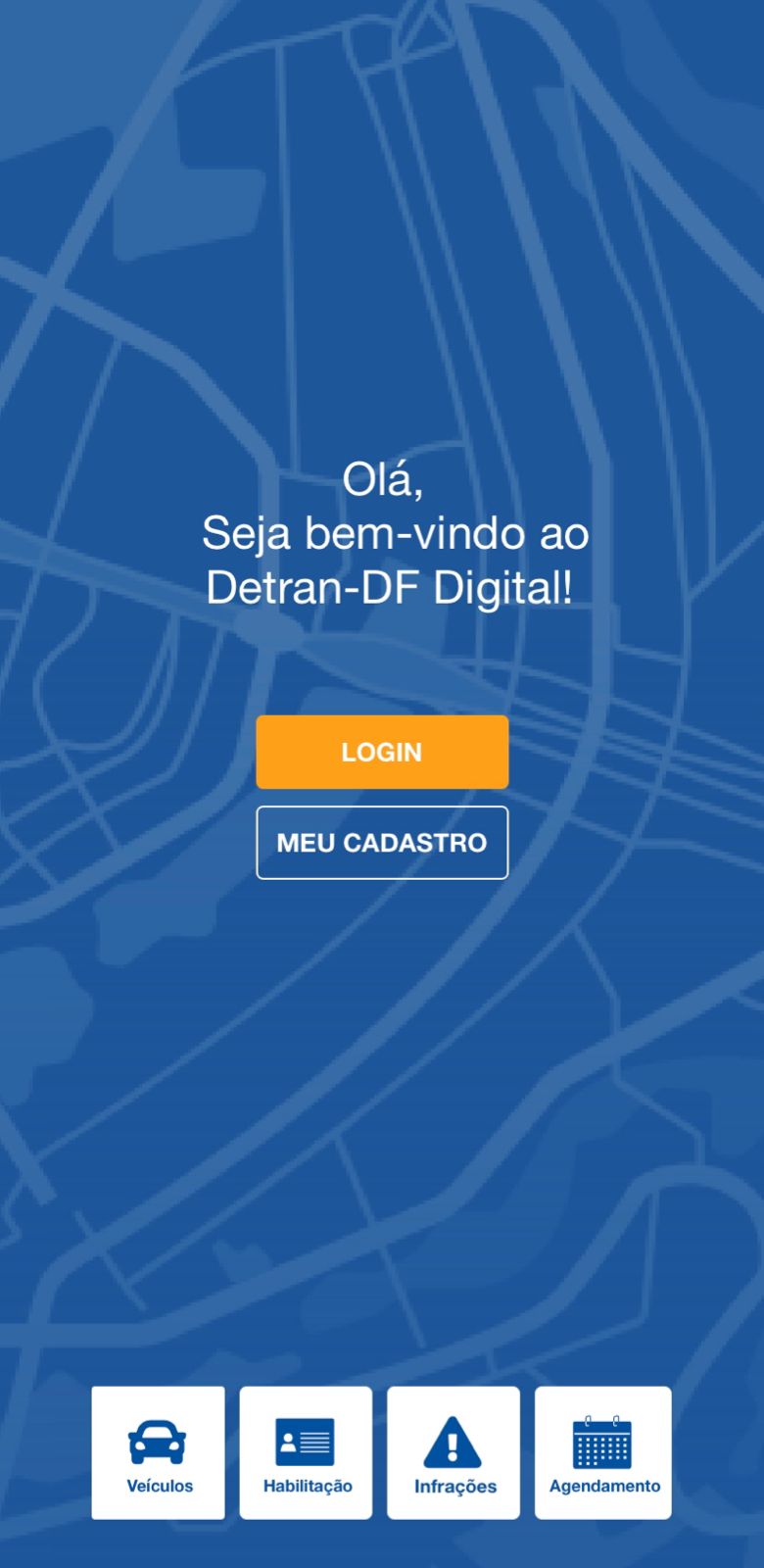This screenshot has height=1568, width=764.
Task: Select the Habilitação tile
Action: [306, 1452]
